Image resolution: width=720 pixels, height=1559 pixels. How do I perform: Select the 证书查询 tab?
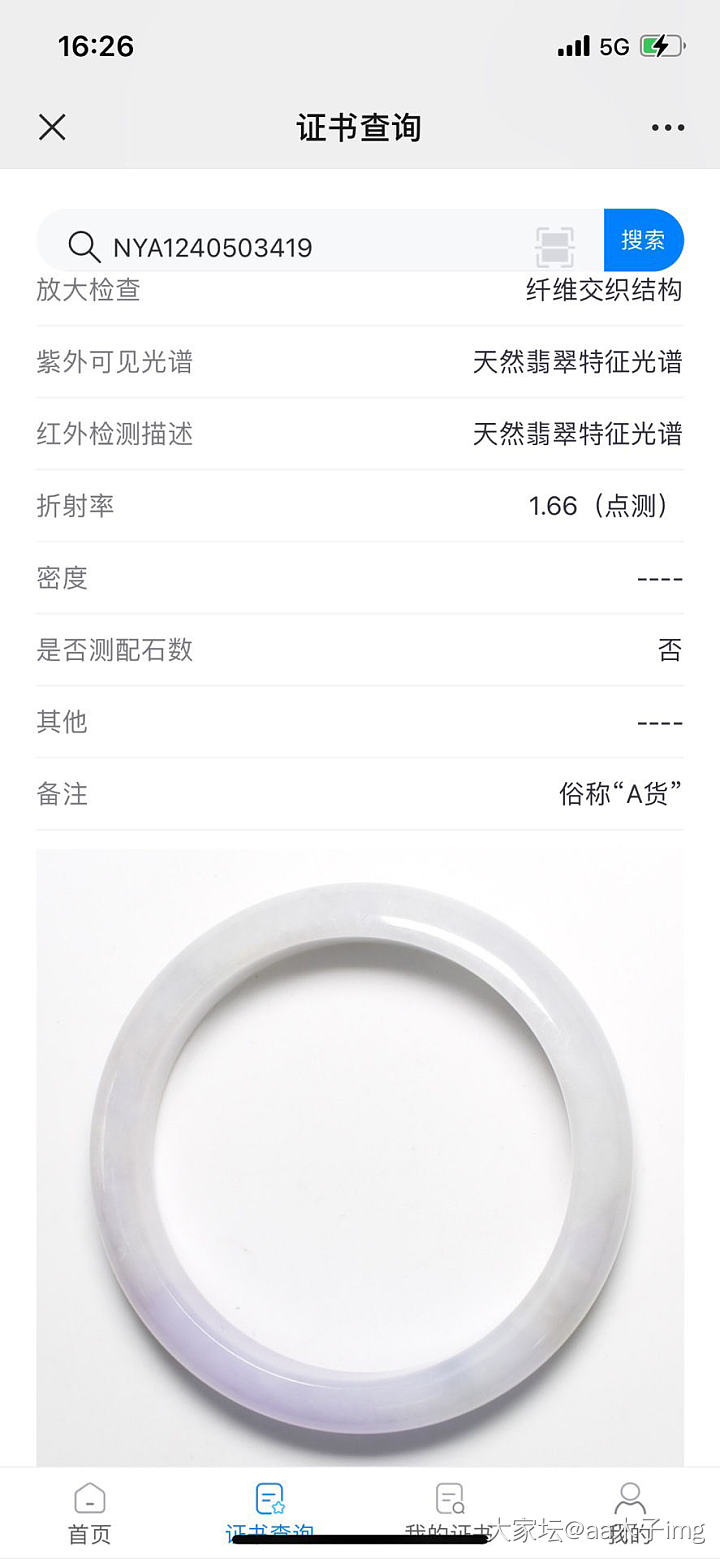coord(269,1512)
